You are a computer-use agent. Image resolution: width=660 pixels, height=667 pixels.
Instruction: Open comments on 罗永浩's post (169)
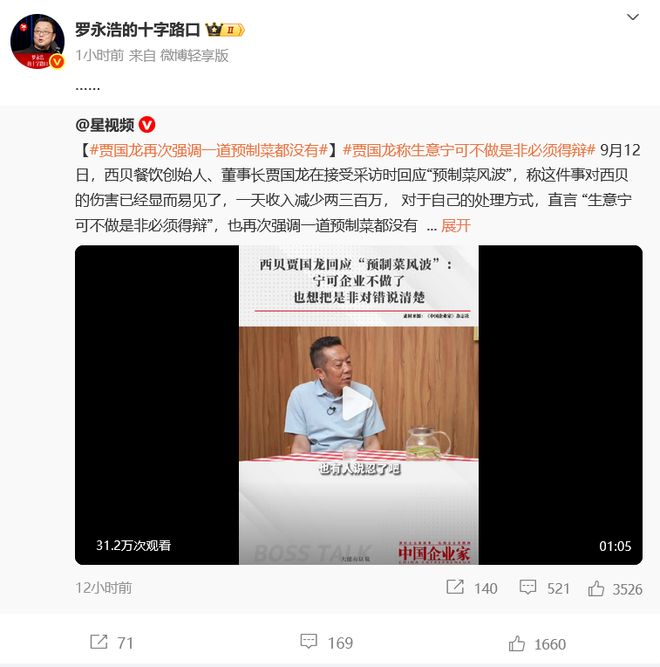(326, 643)
